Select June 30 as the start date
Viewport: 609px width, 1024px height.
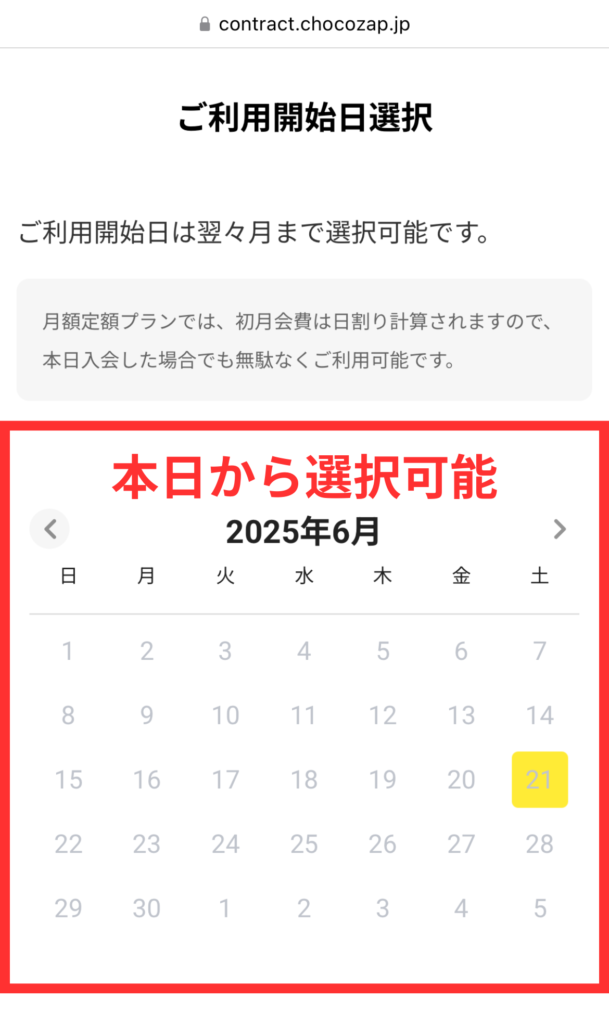coord(147,908)
